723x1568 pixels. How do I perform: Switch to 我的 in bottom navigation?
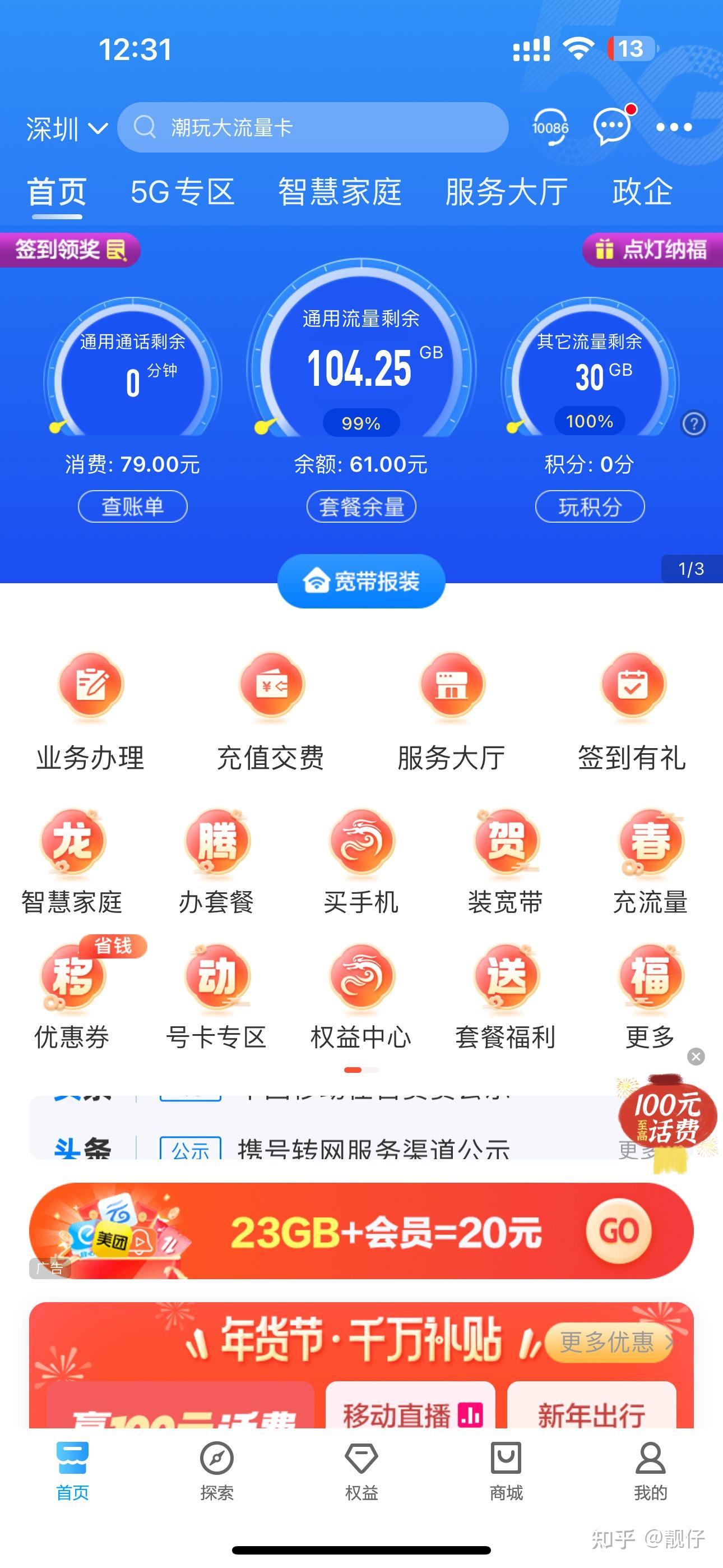[x=651, y=1473]
